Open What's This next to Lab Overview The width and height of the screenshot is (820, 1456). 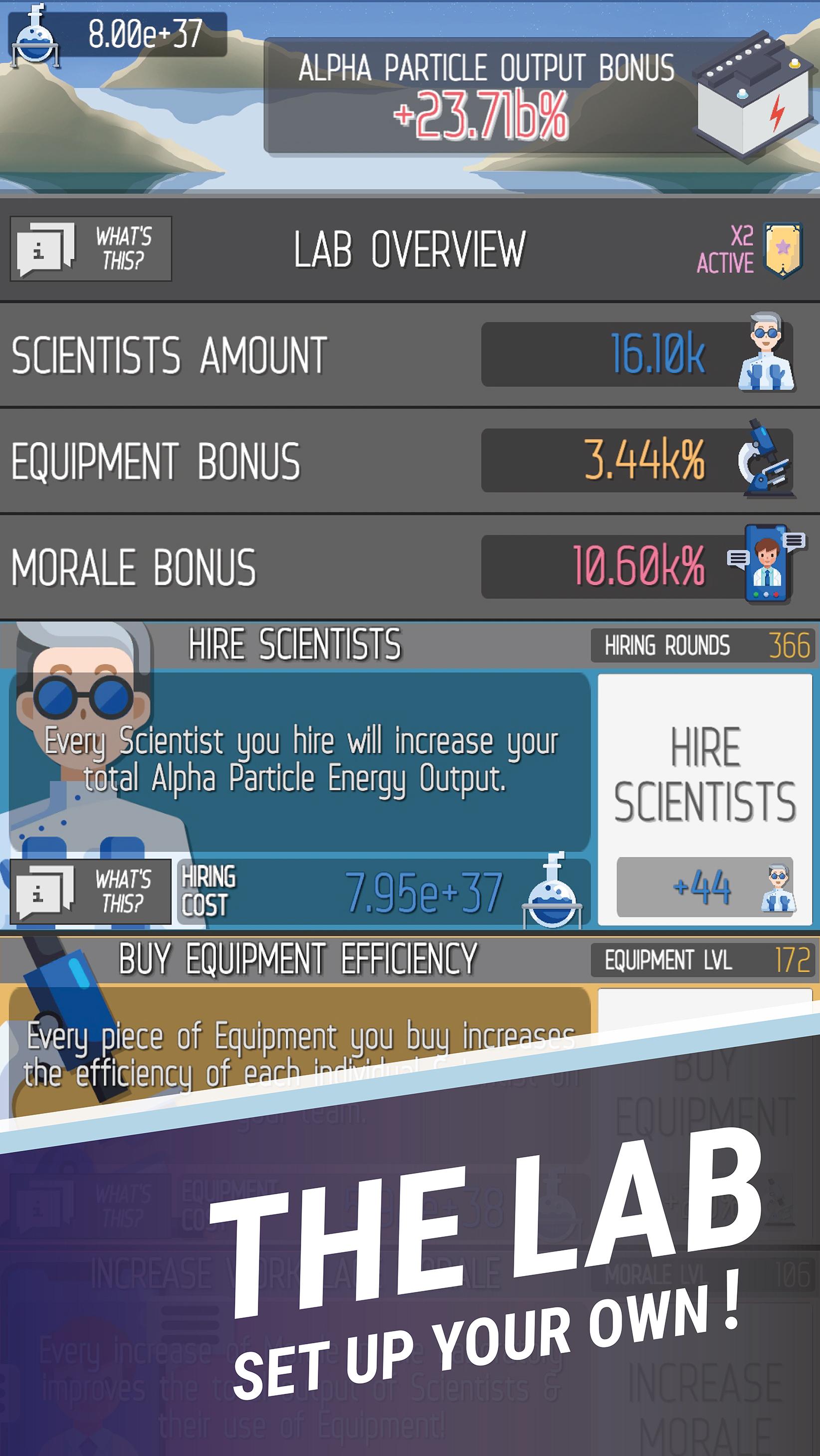pos(91,249)
